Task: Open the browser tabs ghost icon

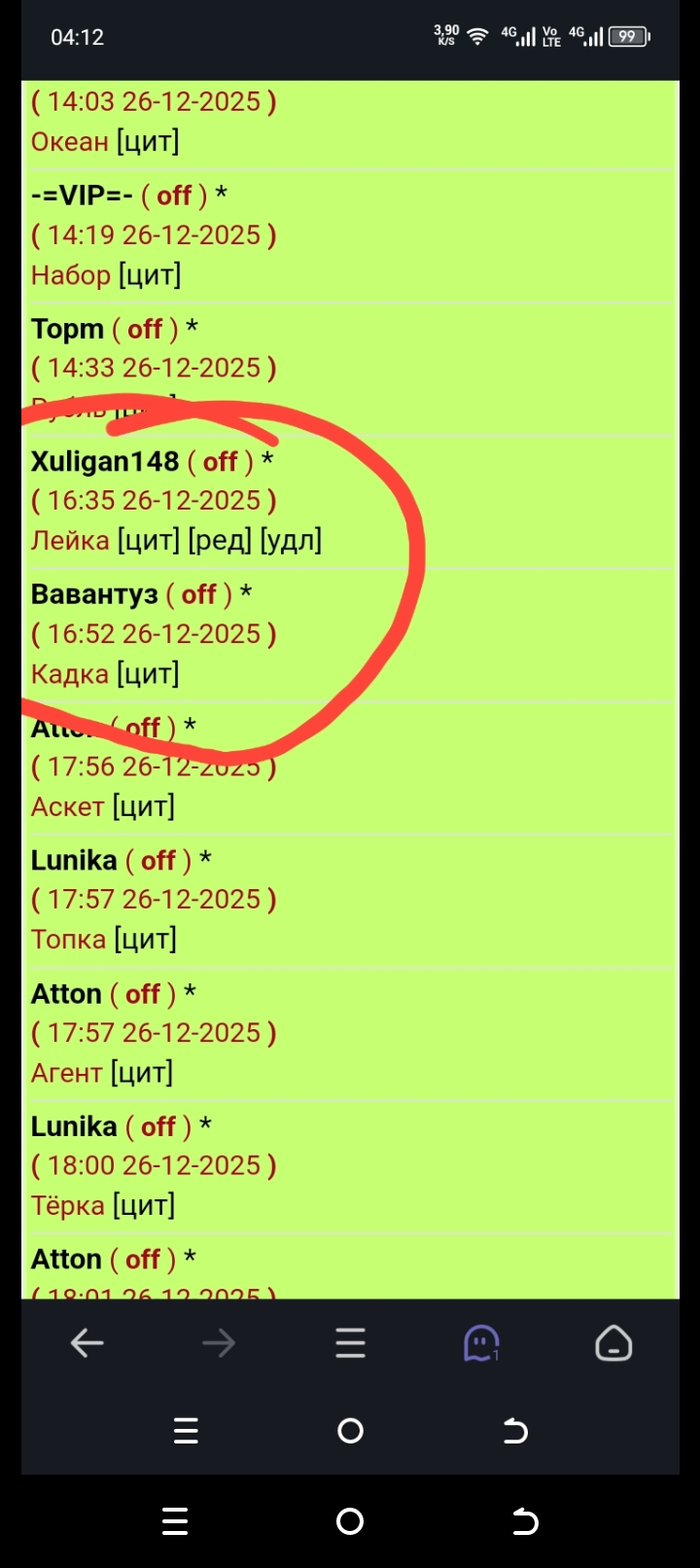Action: tap(481, 1343)
